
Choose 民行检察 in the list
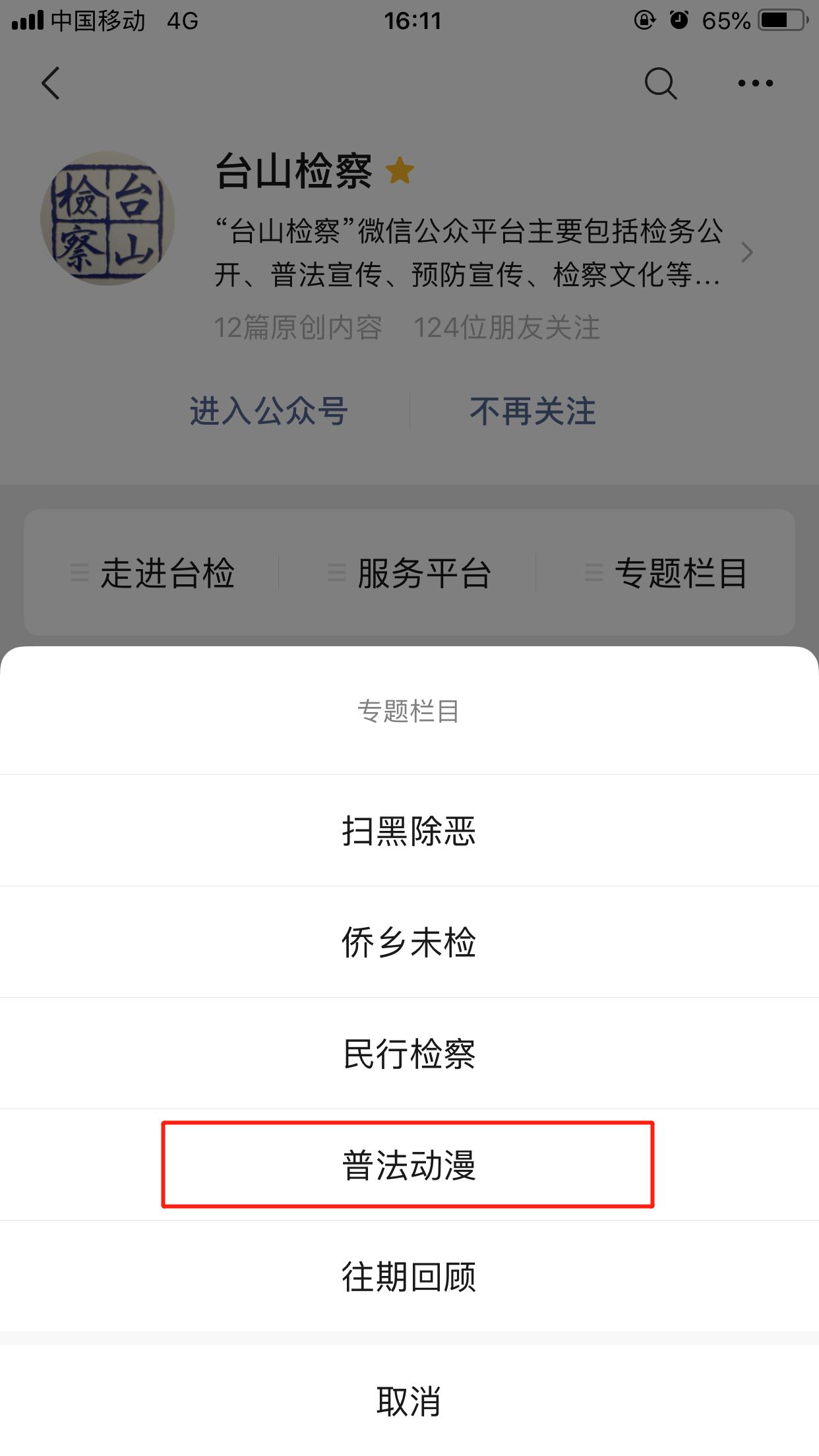point(409,1053)
